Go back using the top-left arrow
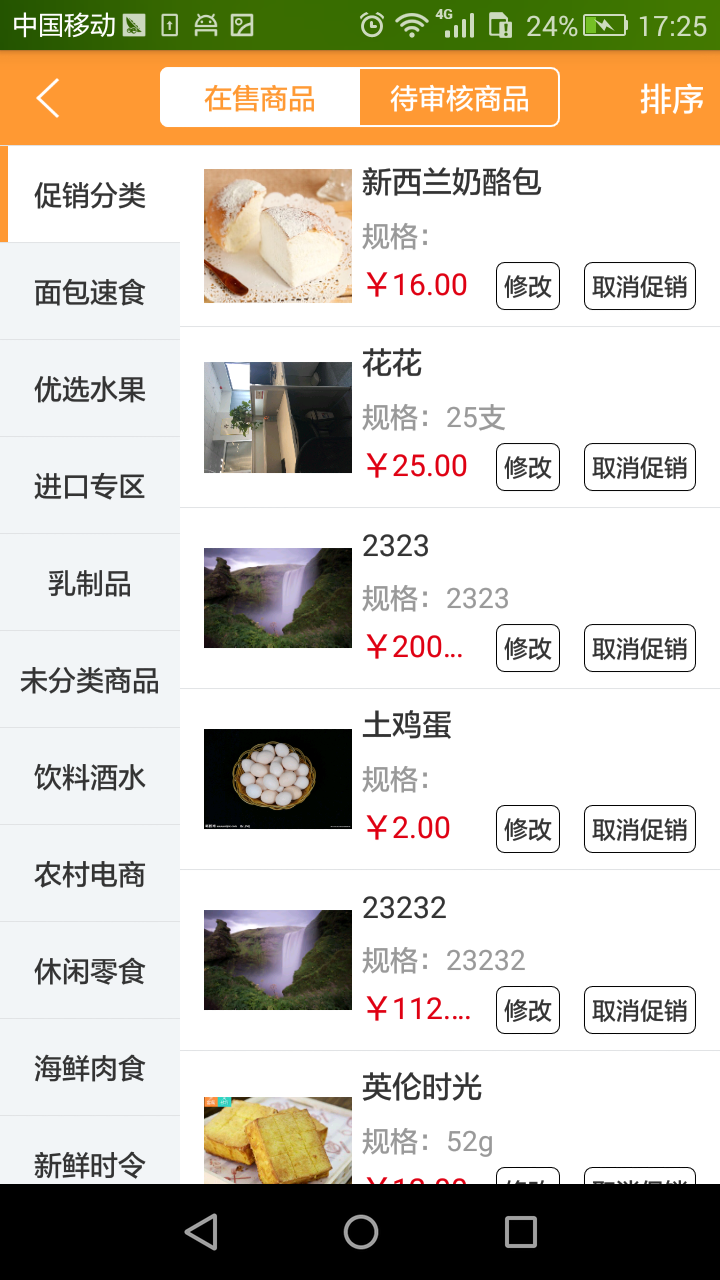 pos(48,98)
